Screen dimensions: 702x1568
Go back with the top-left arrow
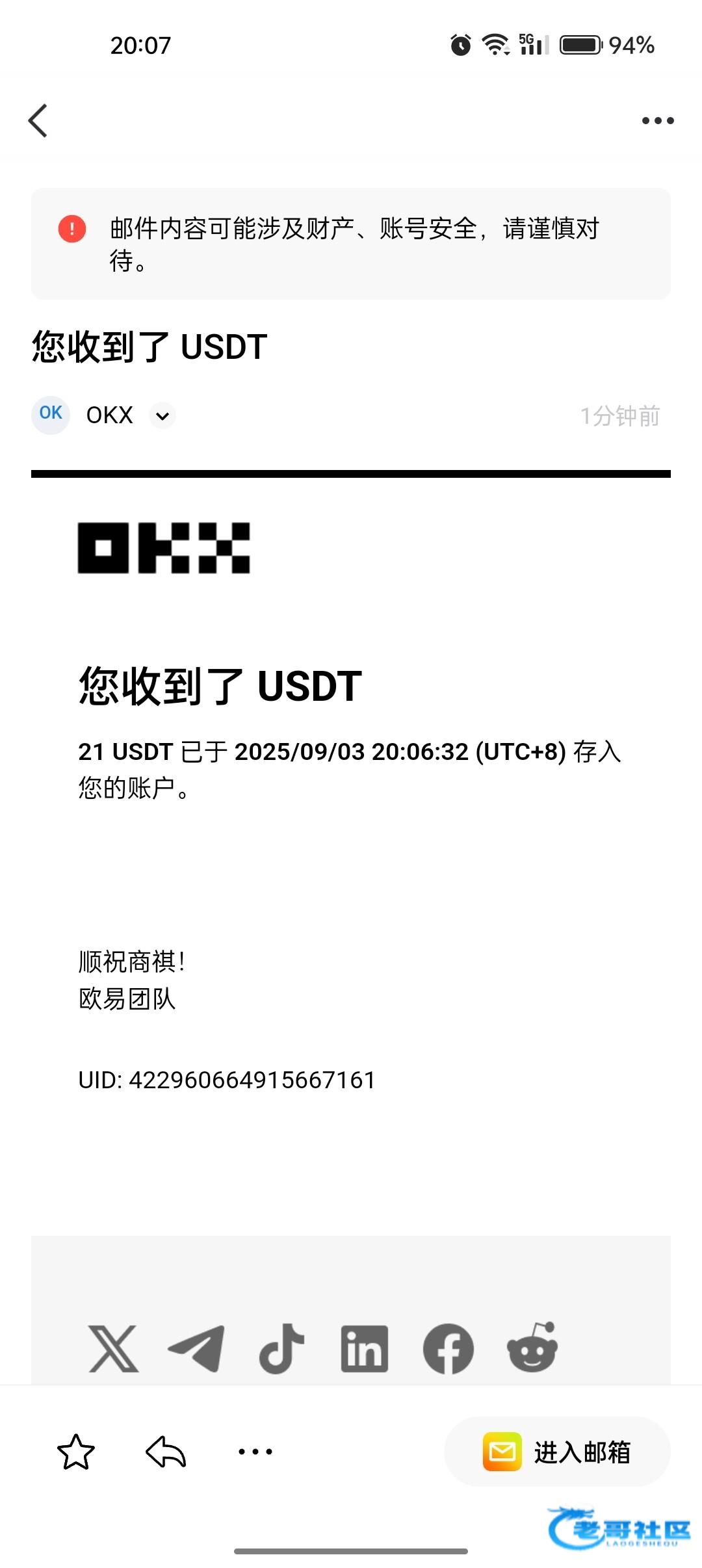pyautogui.click(x=38, y=121)
